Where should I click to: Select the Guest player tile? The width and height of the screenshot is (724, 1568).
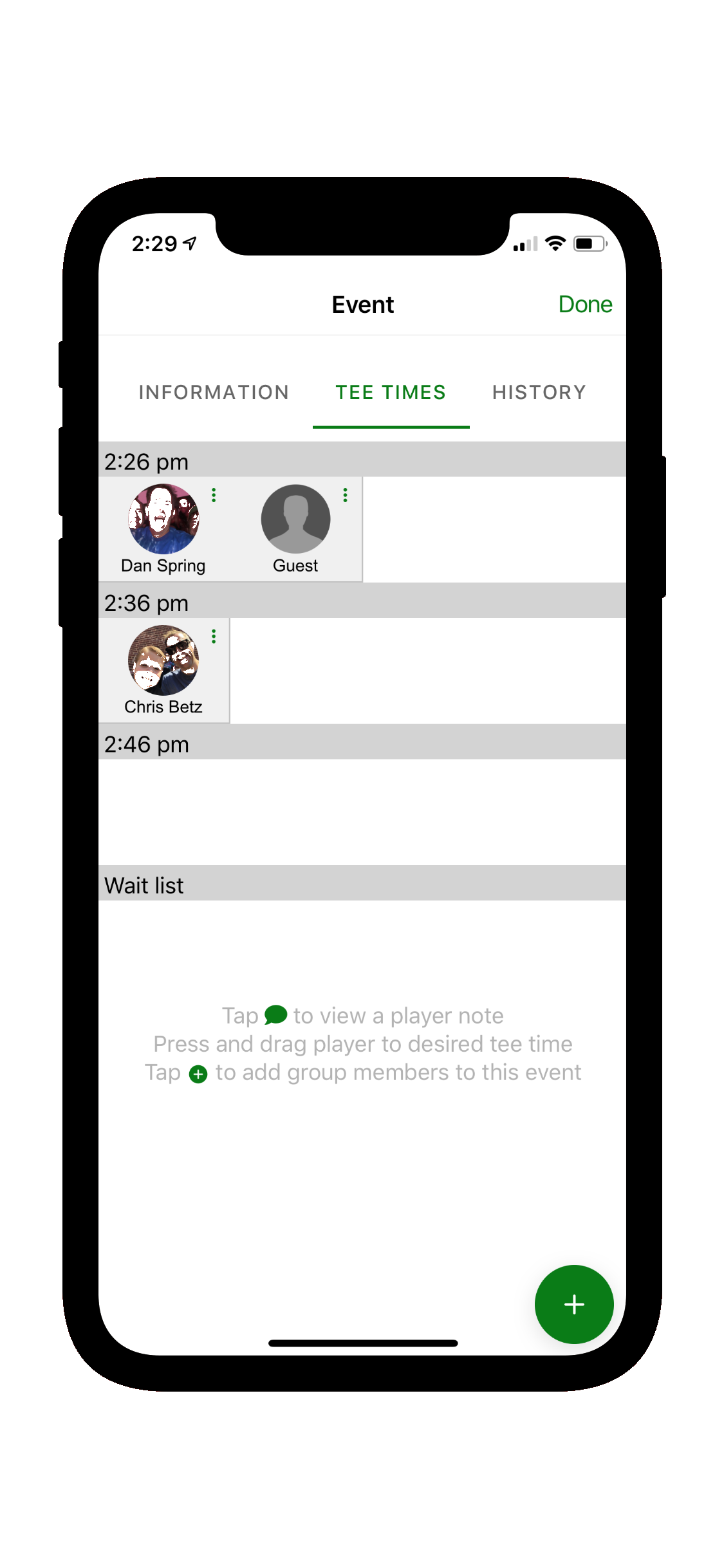tap(295, 529)
